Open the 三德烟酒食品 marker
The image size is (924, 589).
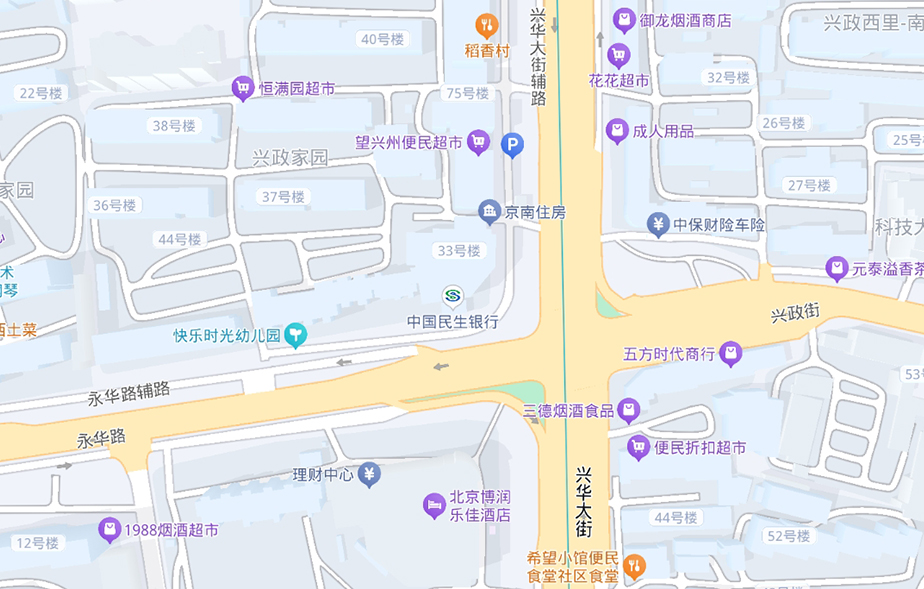(628, 410)
